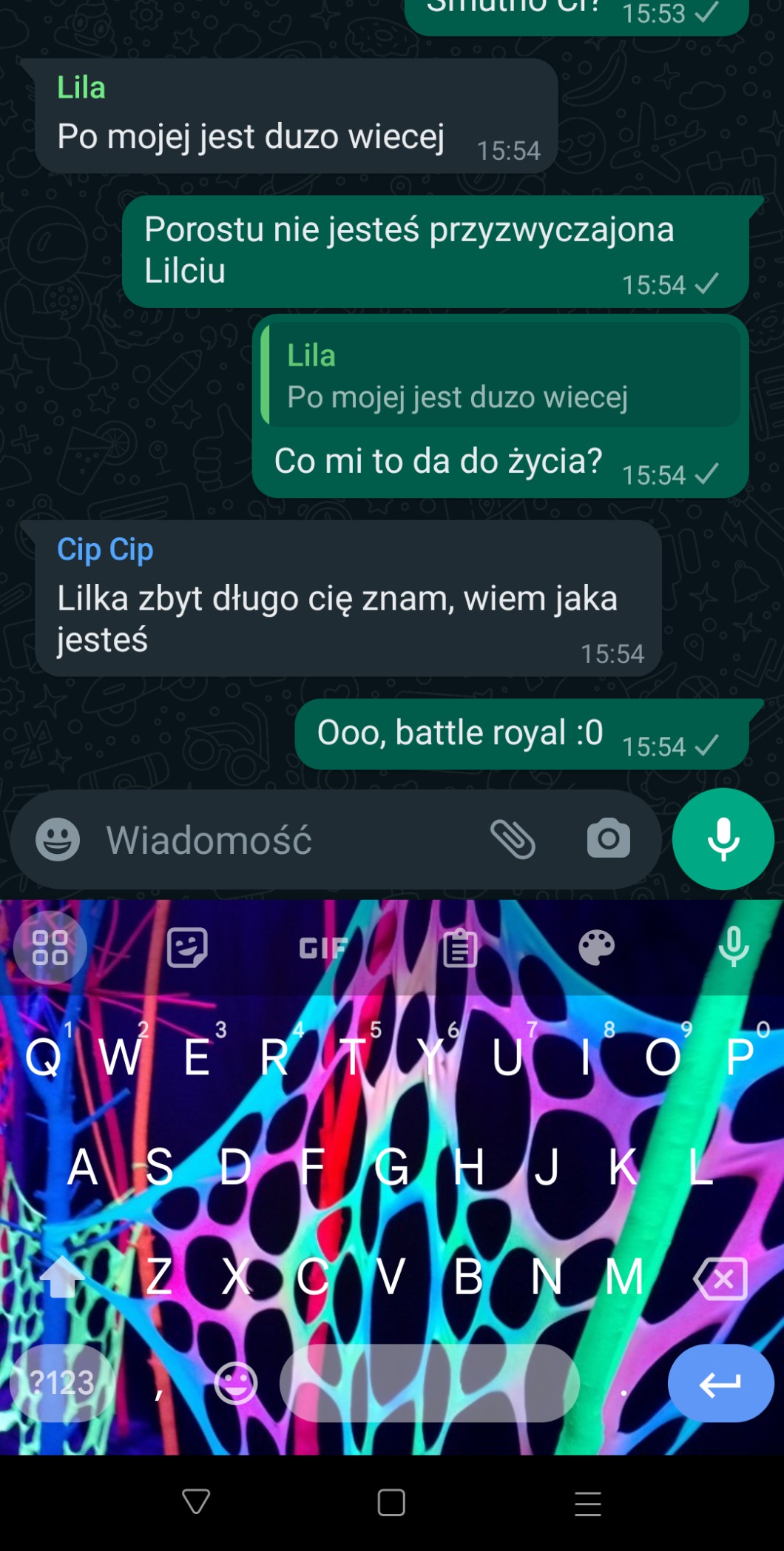Open the camera from message bar
This screenshot has width=784, height=1551.
[608, 839]
